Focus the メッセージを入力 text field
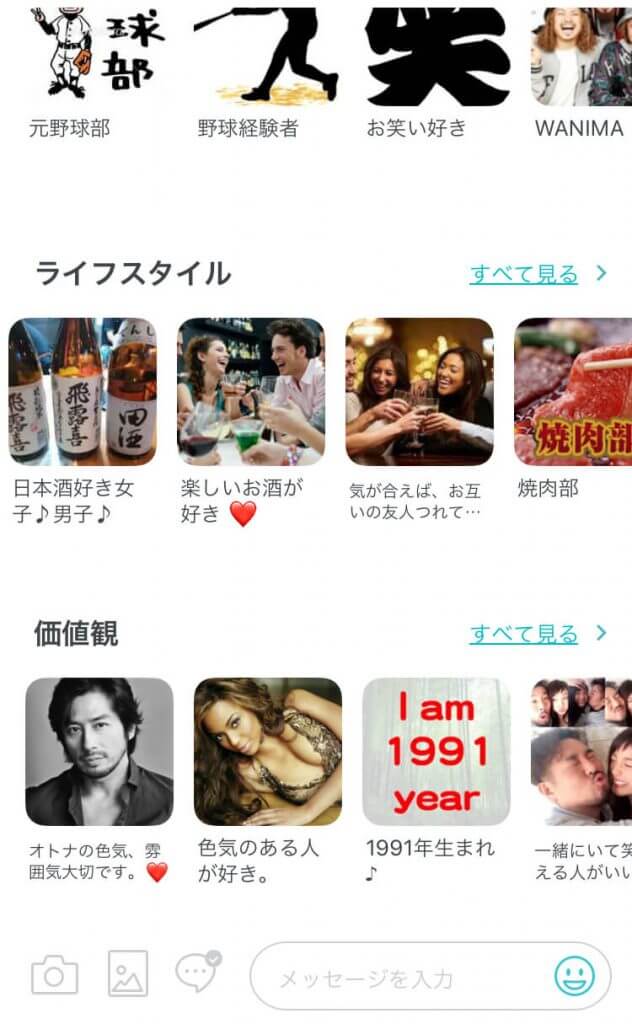 pyautogui.click(x=400, y=977)
